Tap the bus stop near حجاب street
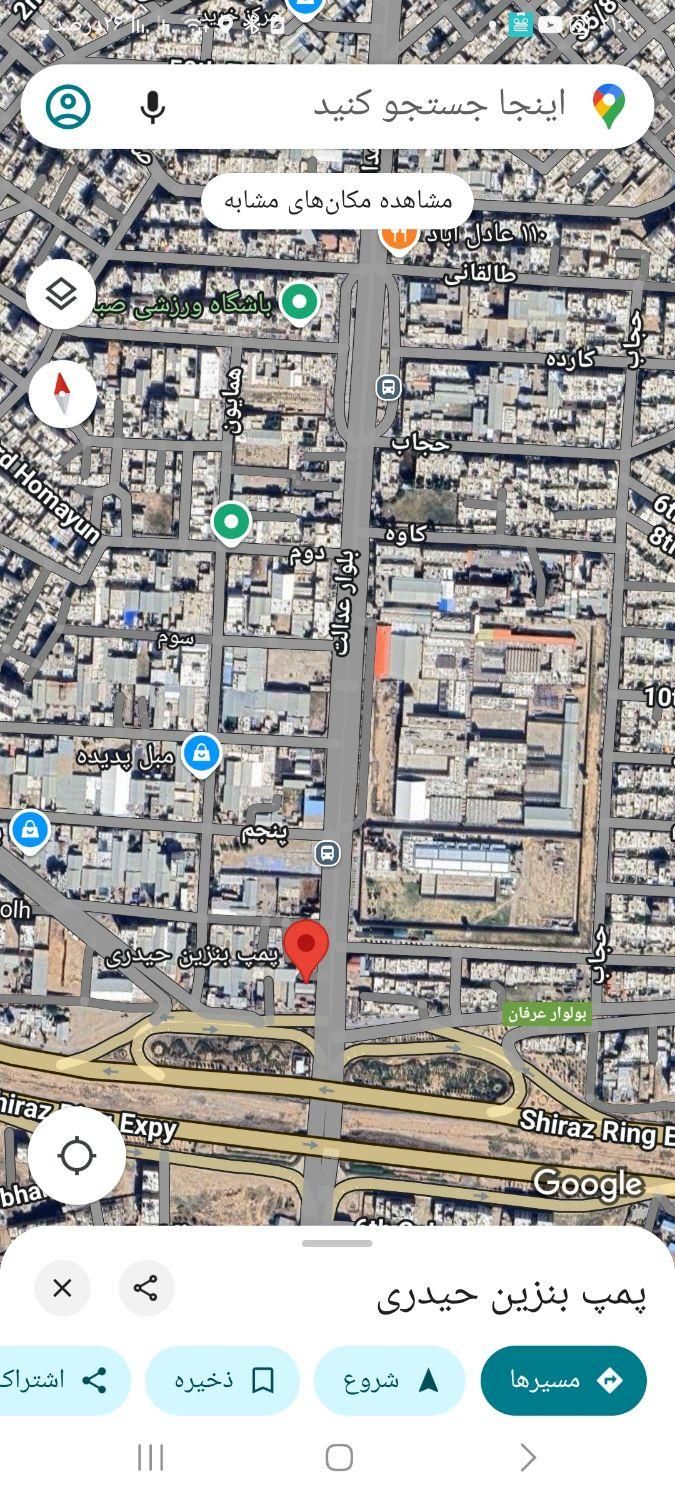 click(x=388, y=387)
